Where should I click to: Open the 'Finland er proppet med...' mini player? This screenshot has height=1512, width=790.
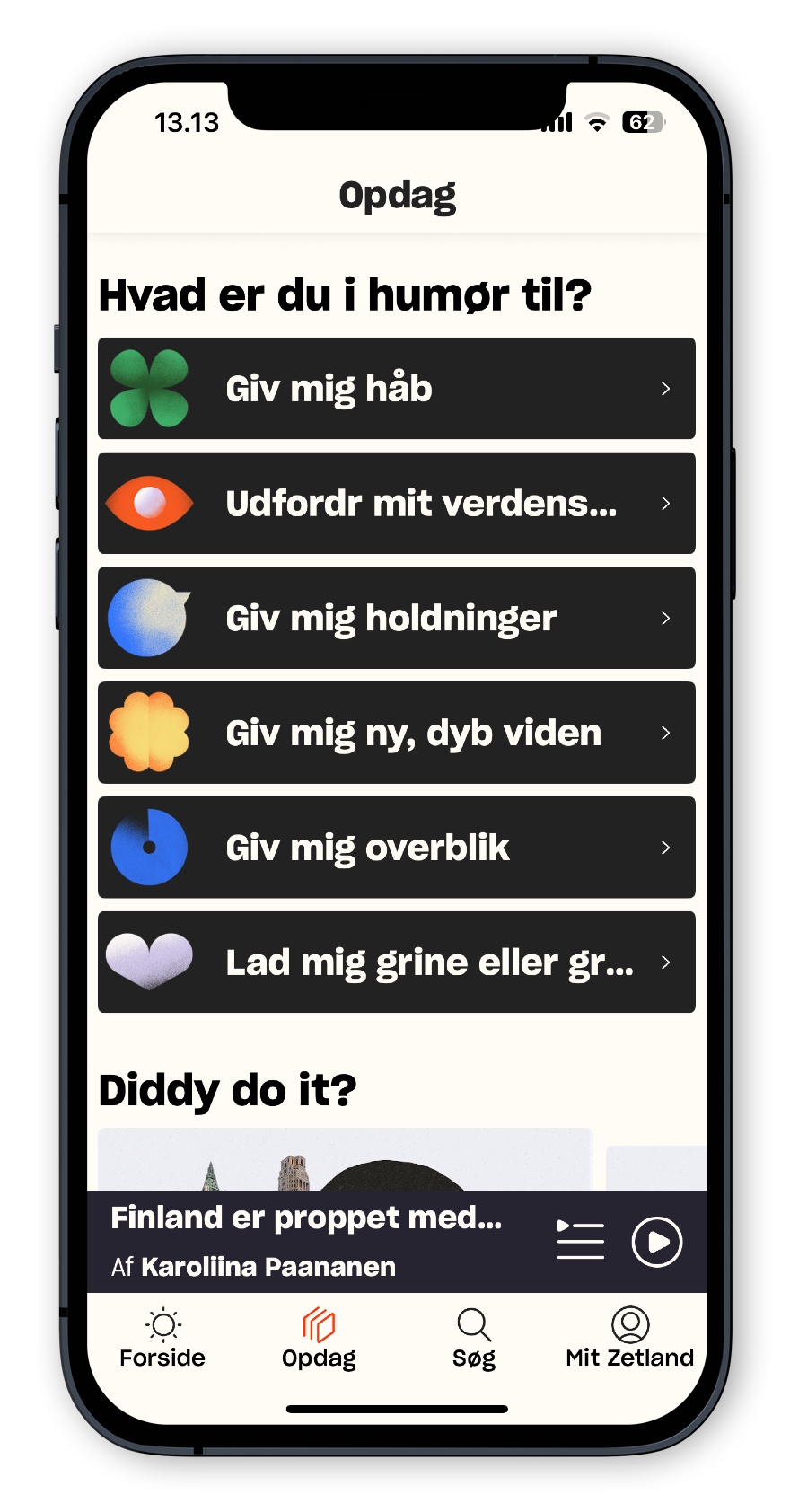(305, 1241)
